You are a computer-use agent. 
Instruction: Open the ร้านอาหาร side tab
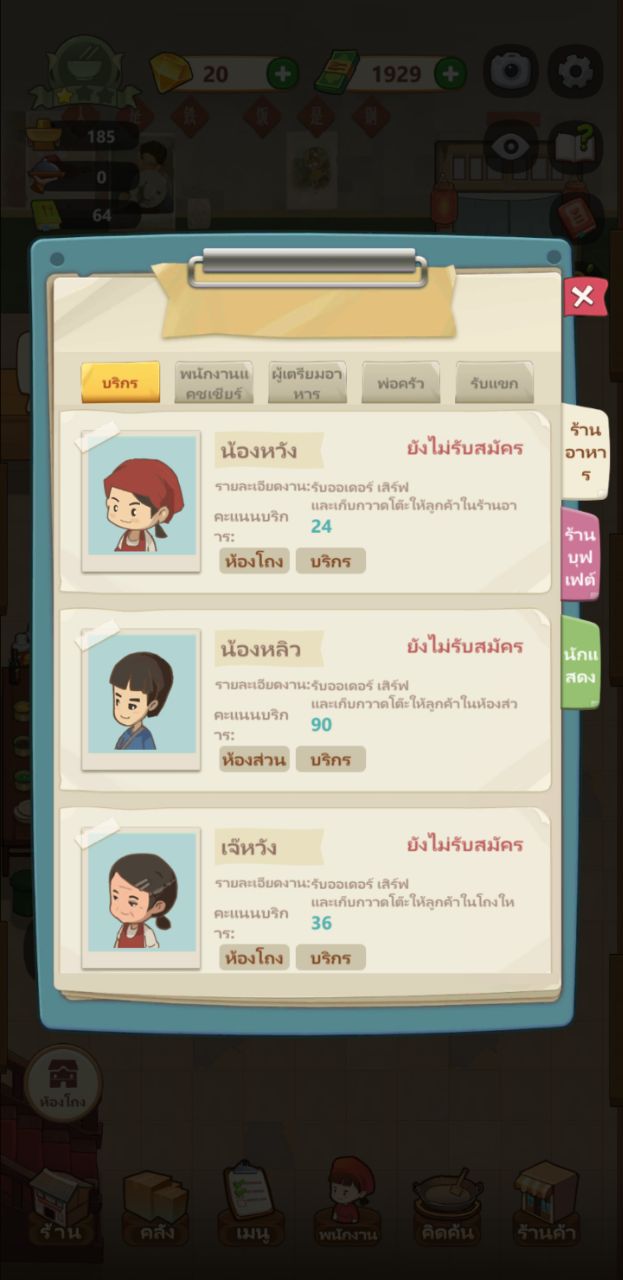580,452
